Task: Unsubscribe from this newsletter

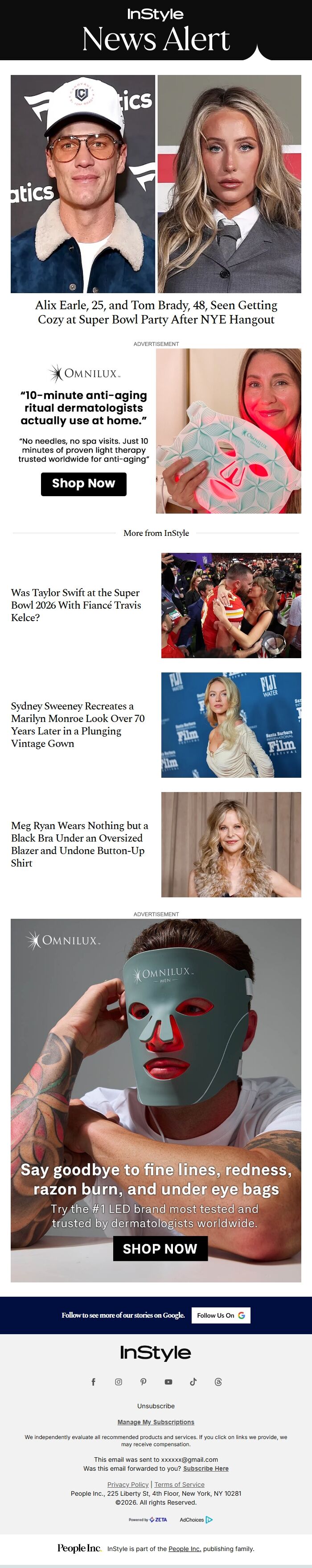Action: tap(156, 1406)
